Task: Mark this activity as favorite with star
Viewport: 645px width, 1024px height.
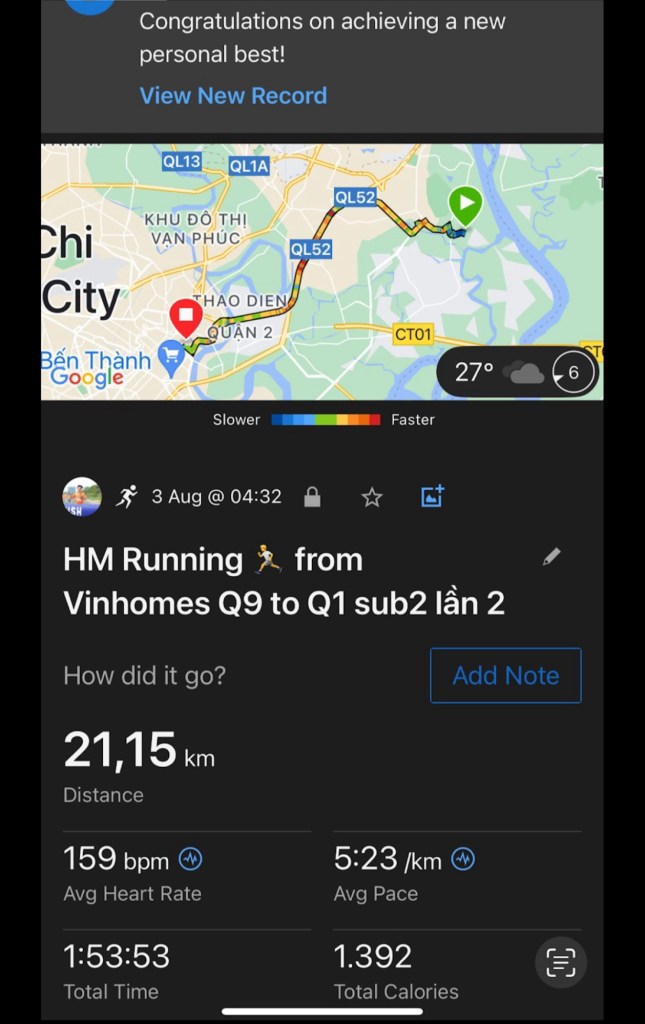Action: (x=372, y=497)
